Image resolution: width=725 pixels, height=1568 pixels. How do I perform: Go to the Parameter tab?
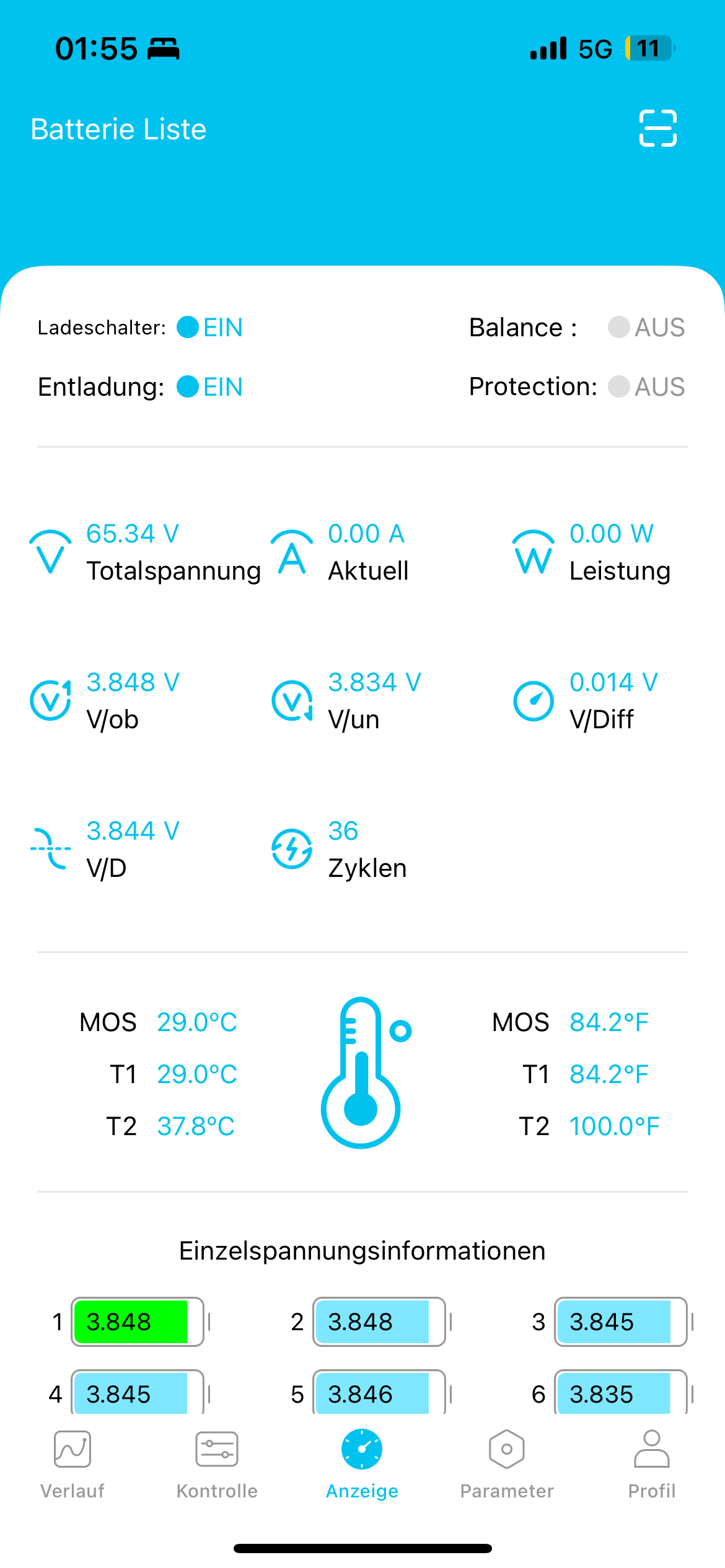click(x=507, y=1463)
